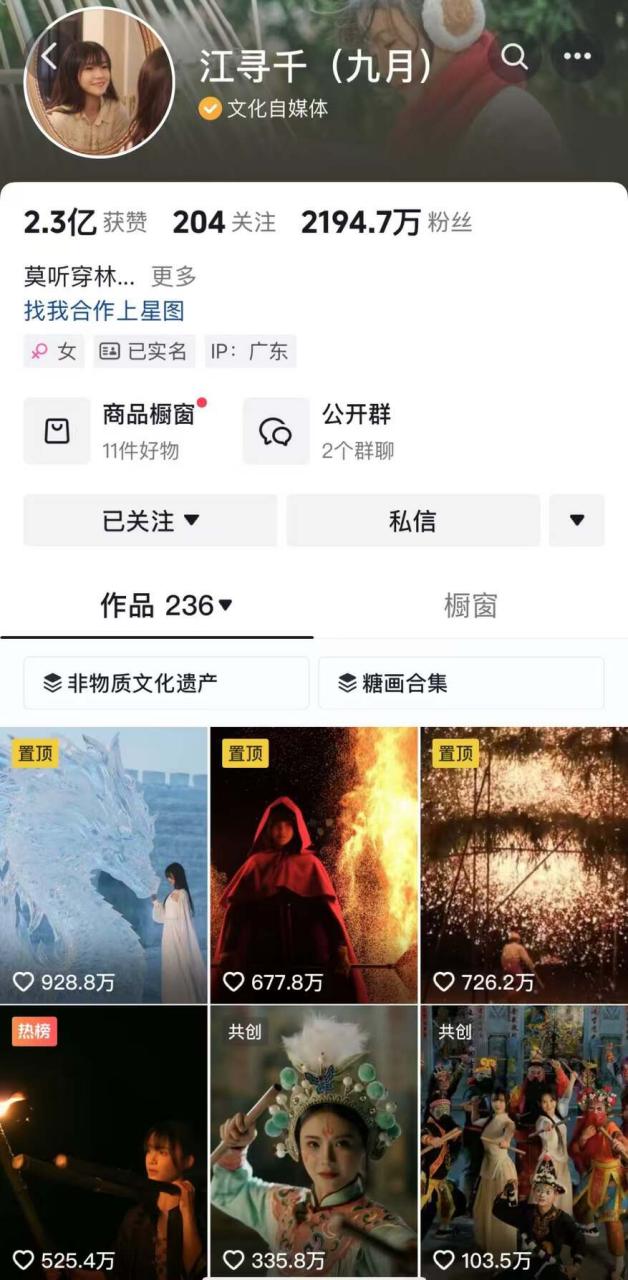This screenshot has width=628, height=1280.
Task: Tap the 已关注 follow button
Action: (x=150, y=521)
